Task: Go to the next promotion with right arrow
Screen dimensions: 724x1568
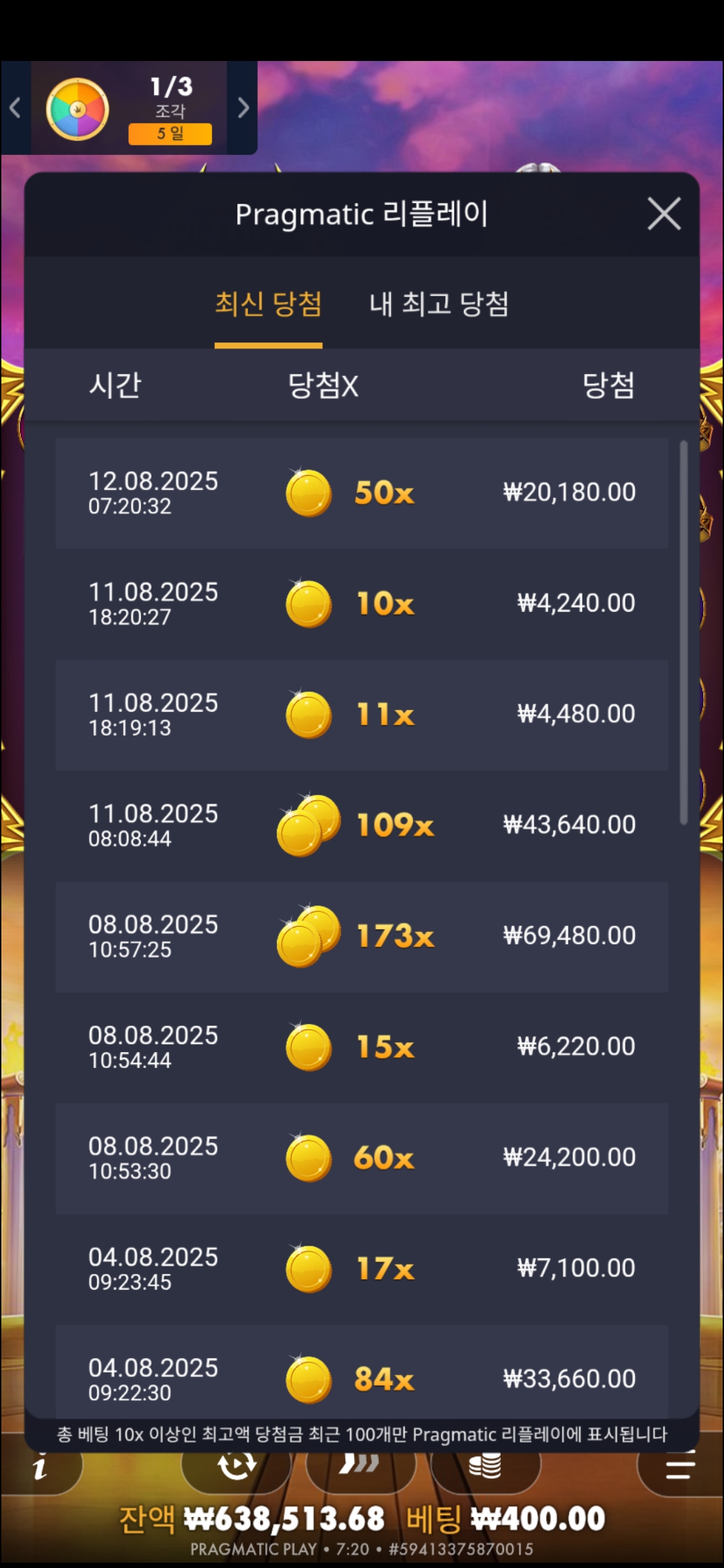Action: point(243,108)
